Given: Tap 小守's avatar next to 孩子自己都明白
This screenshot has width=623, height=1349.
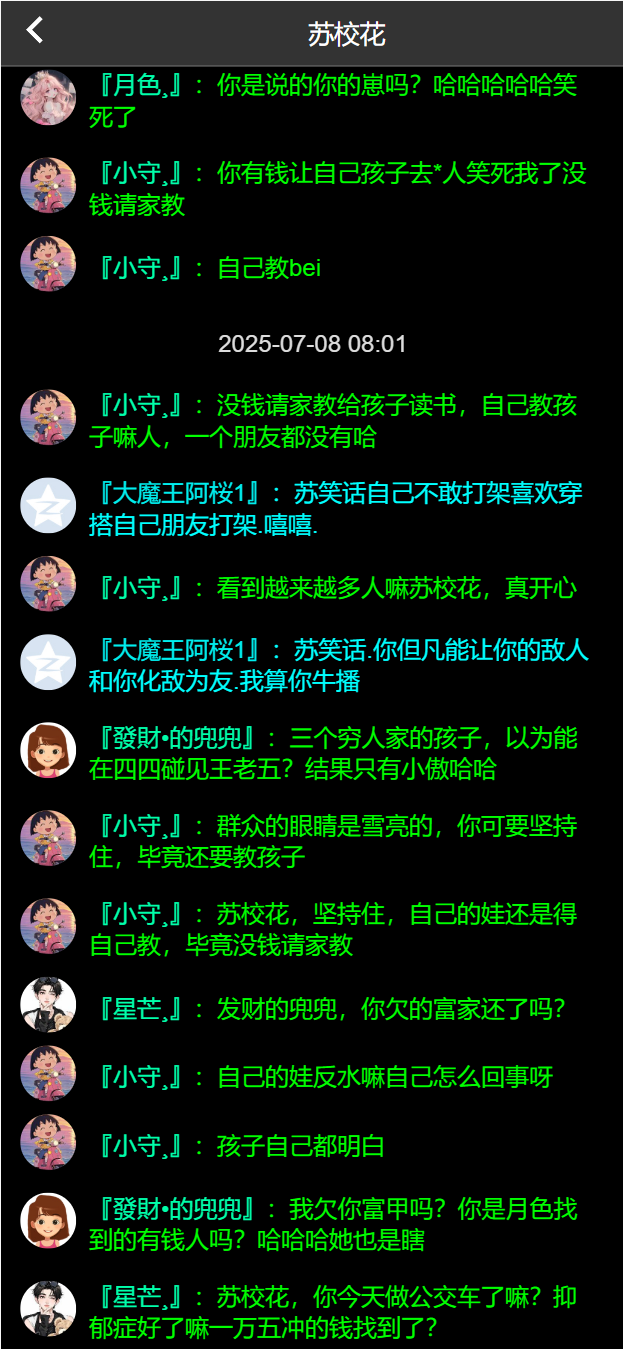Looking at the screenshot, I should pos(48,1142).
